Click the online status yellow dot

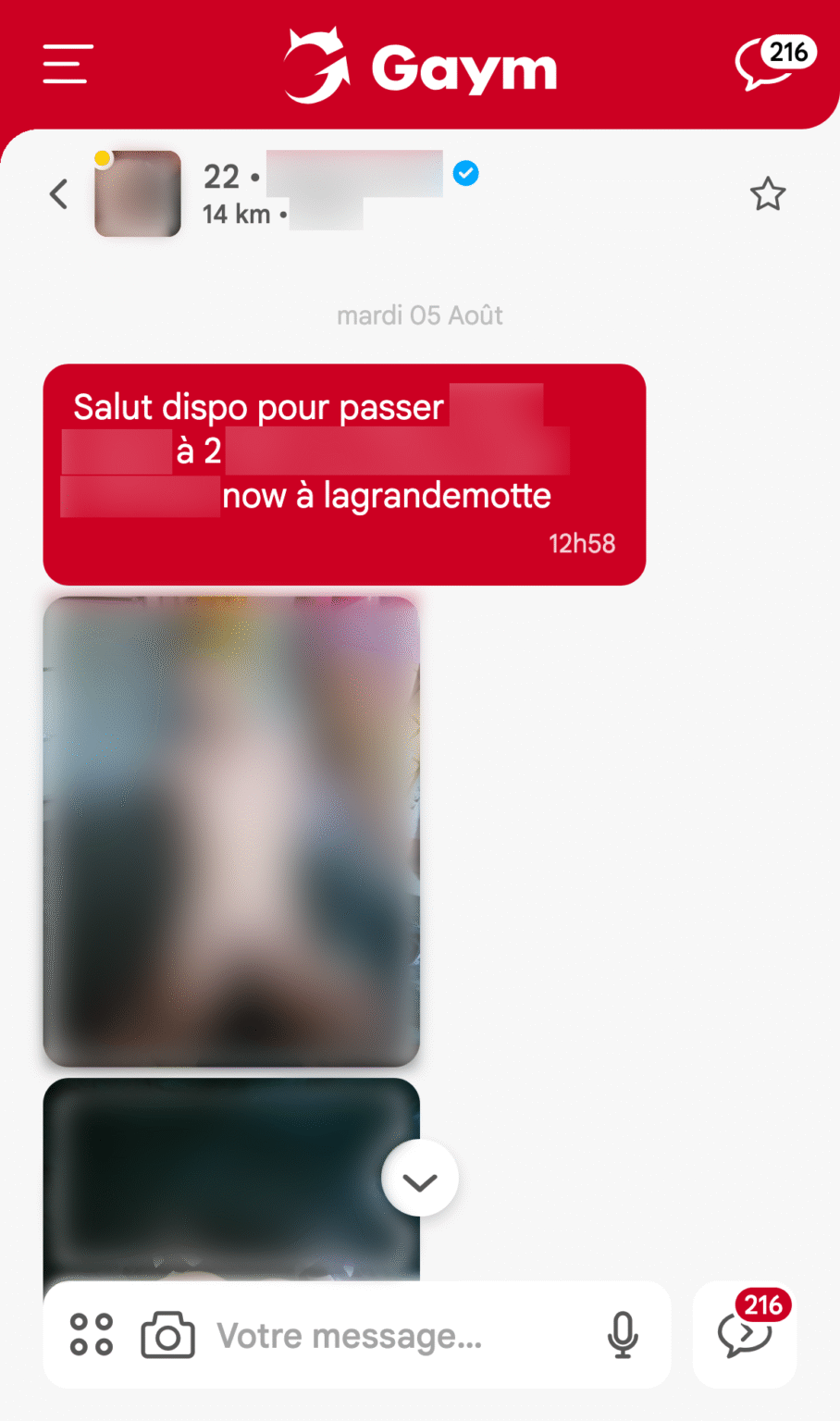coord(102,159)
